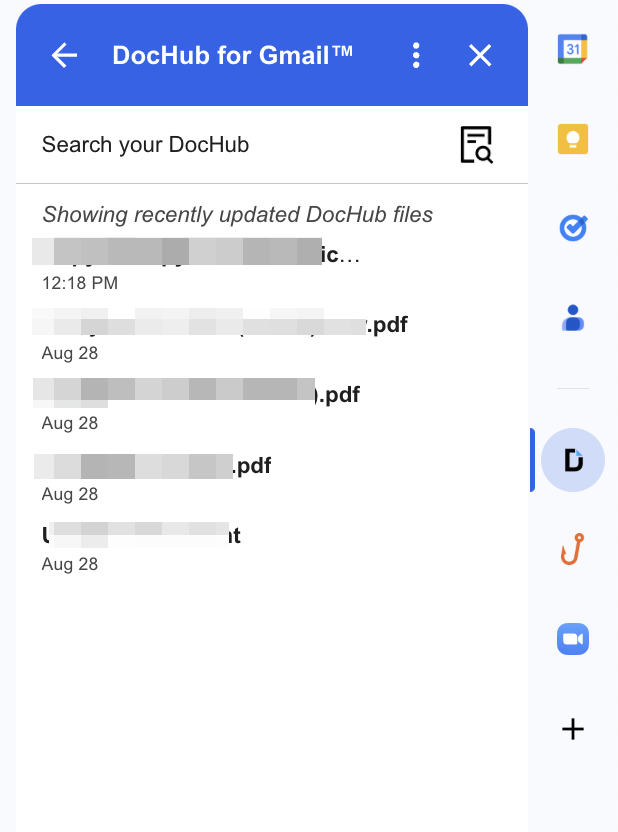Open the orange hook add-on
Screen dimensions: 618x832
572,549
